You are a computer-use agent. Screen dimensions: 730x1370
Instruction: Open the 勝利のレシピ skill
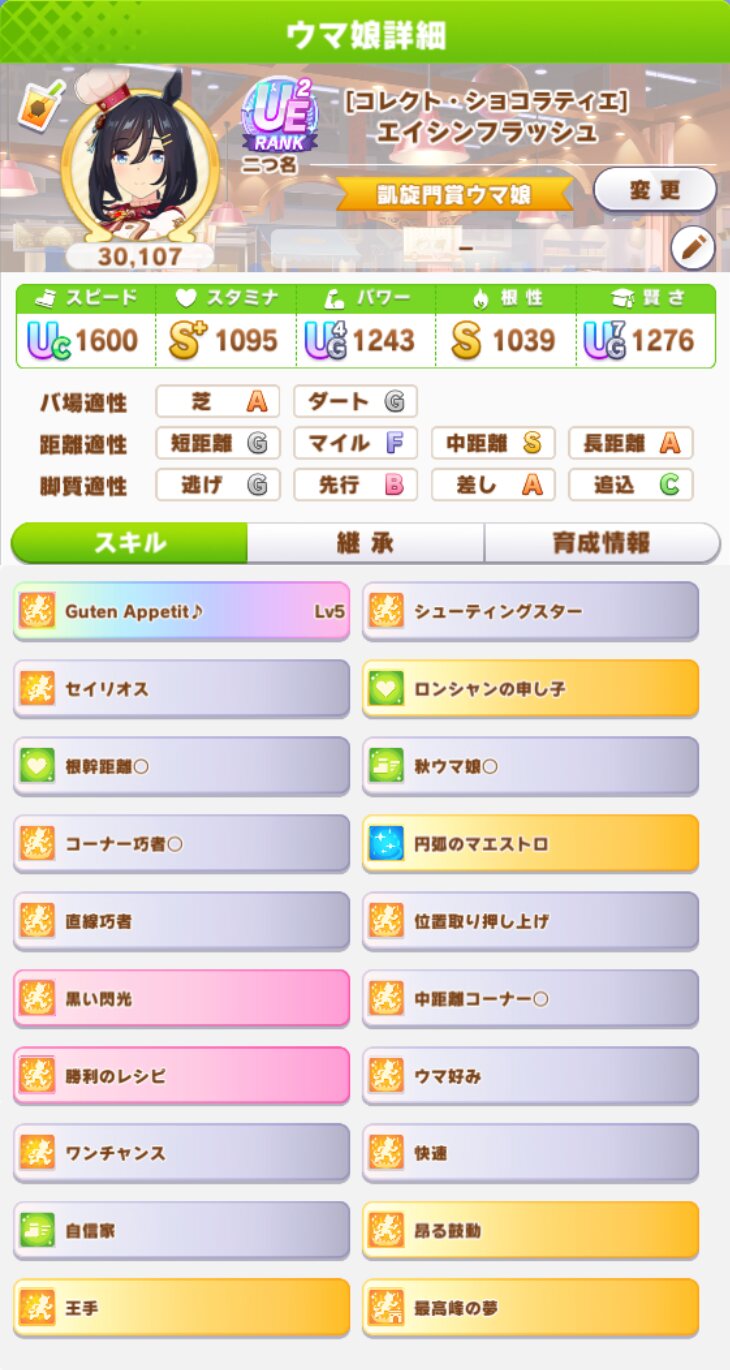coord(182,1075)
